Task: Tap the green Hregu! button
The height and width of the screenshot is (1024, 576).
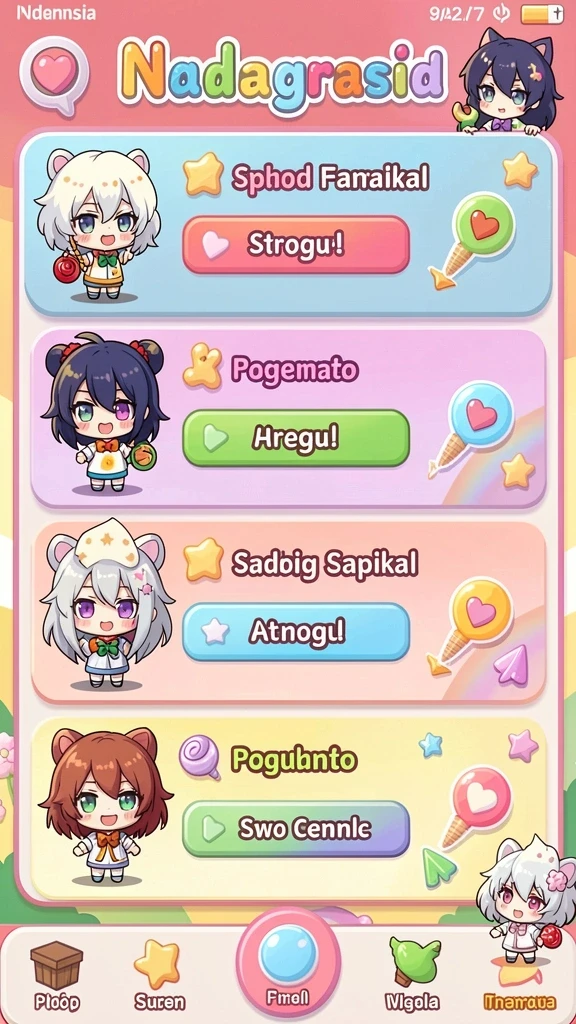Action: click(x=296, y=438)
